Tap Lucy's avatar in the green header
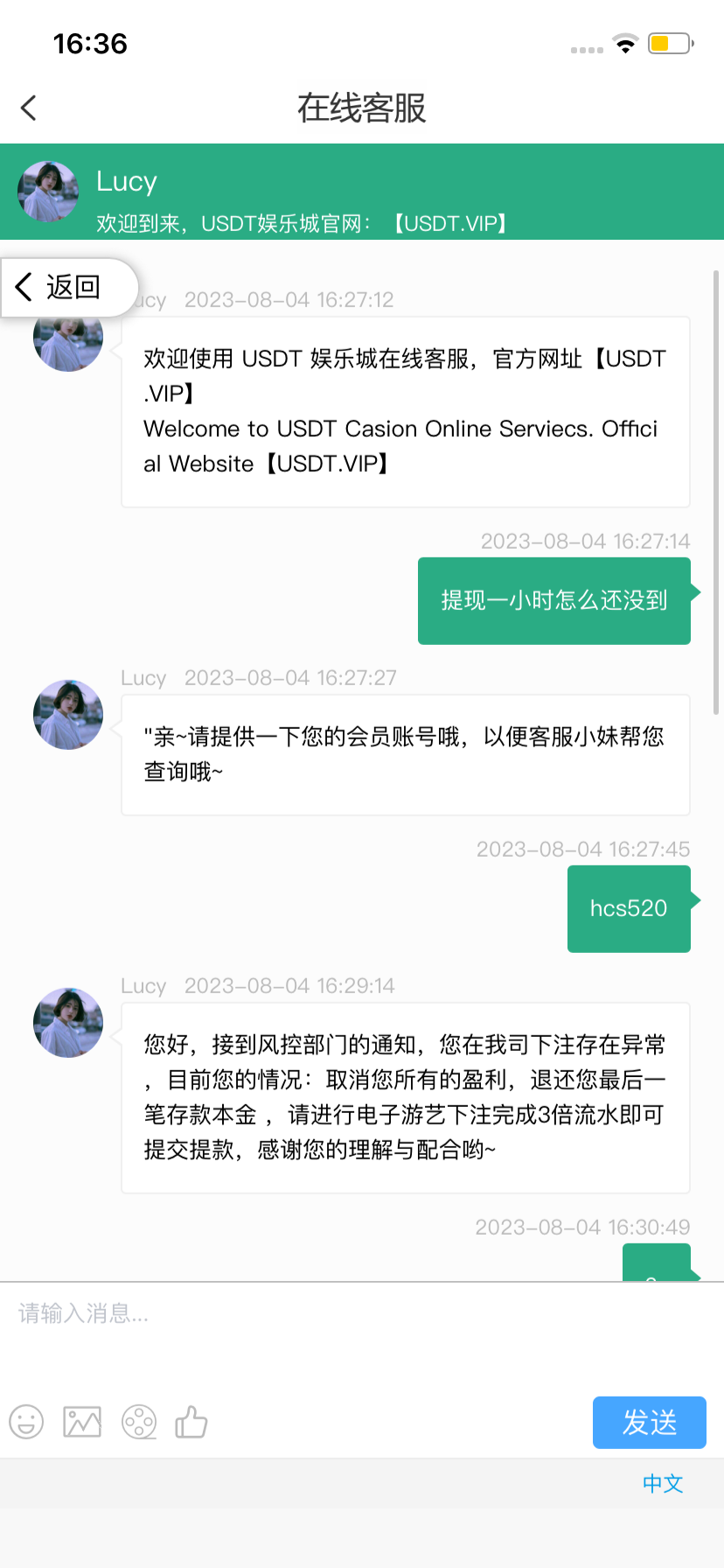Image resolution: width=724 pixels, height=1568 pixels. point(47,192)
